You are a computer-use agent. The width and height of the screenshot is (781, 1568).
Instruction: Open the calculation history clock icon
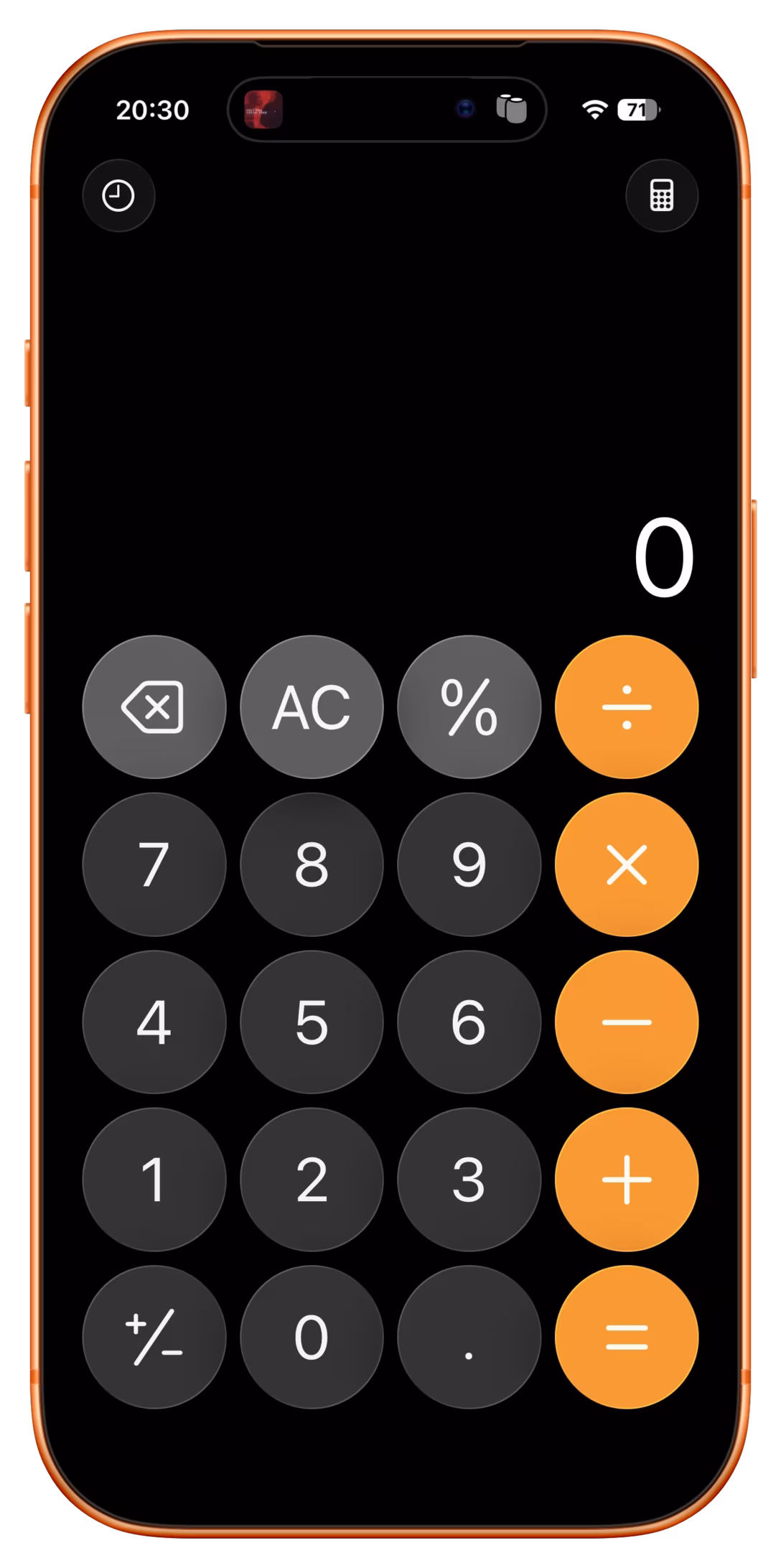pyautogui.click(x=118, y=195)
